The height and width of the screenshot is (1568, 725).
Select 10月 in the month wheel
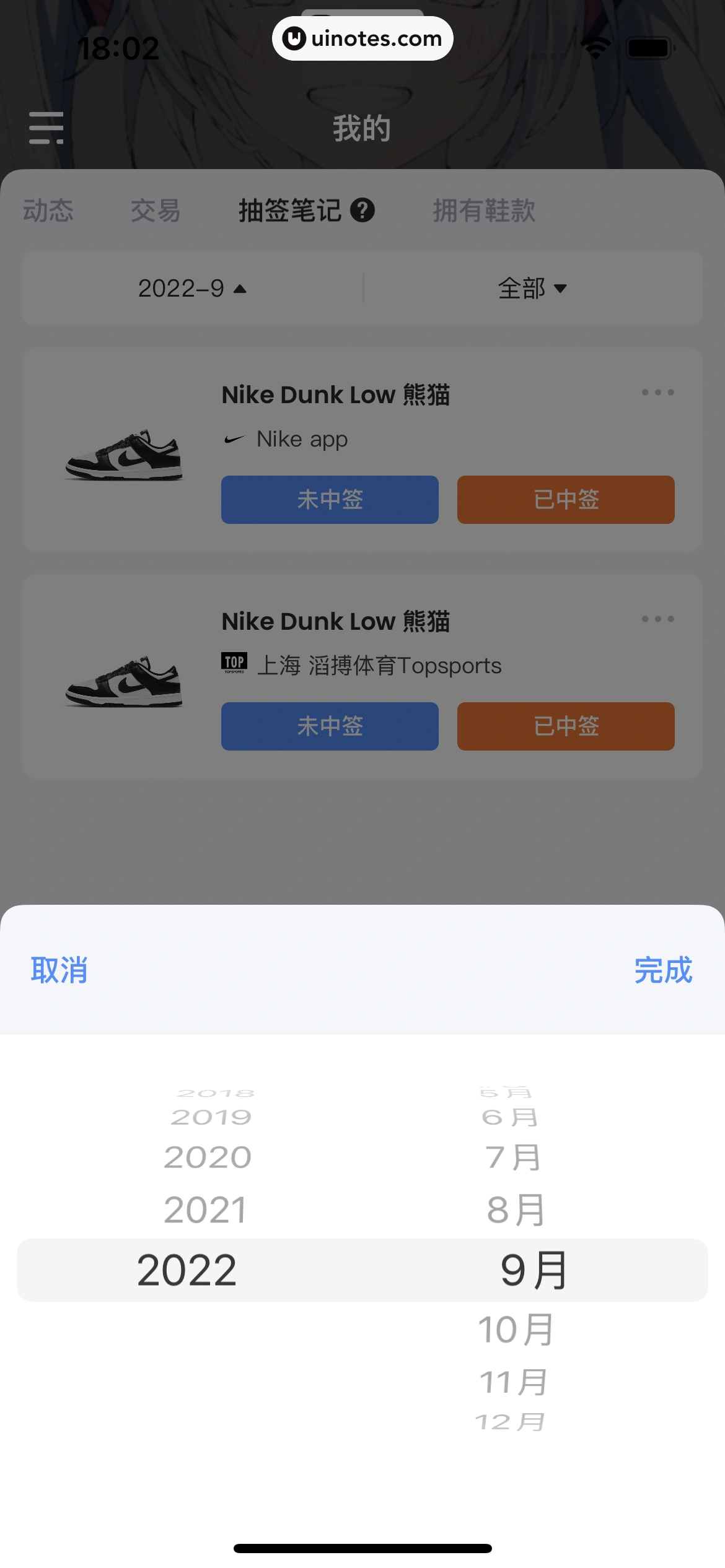click(x=515, y=1329)
